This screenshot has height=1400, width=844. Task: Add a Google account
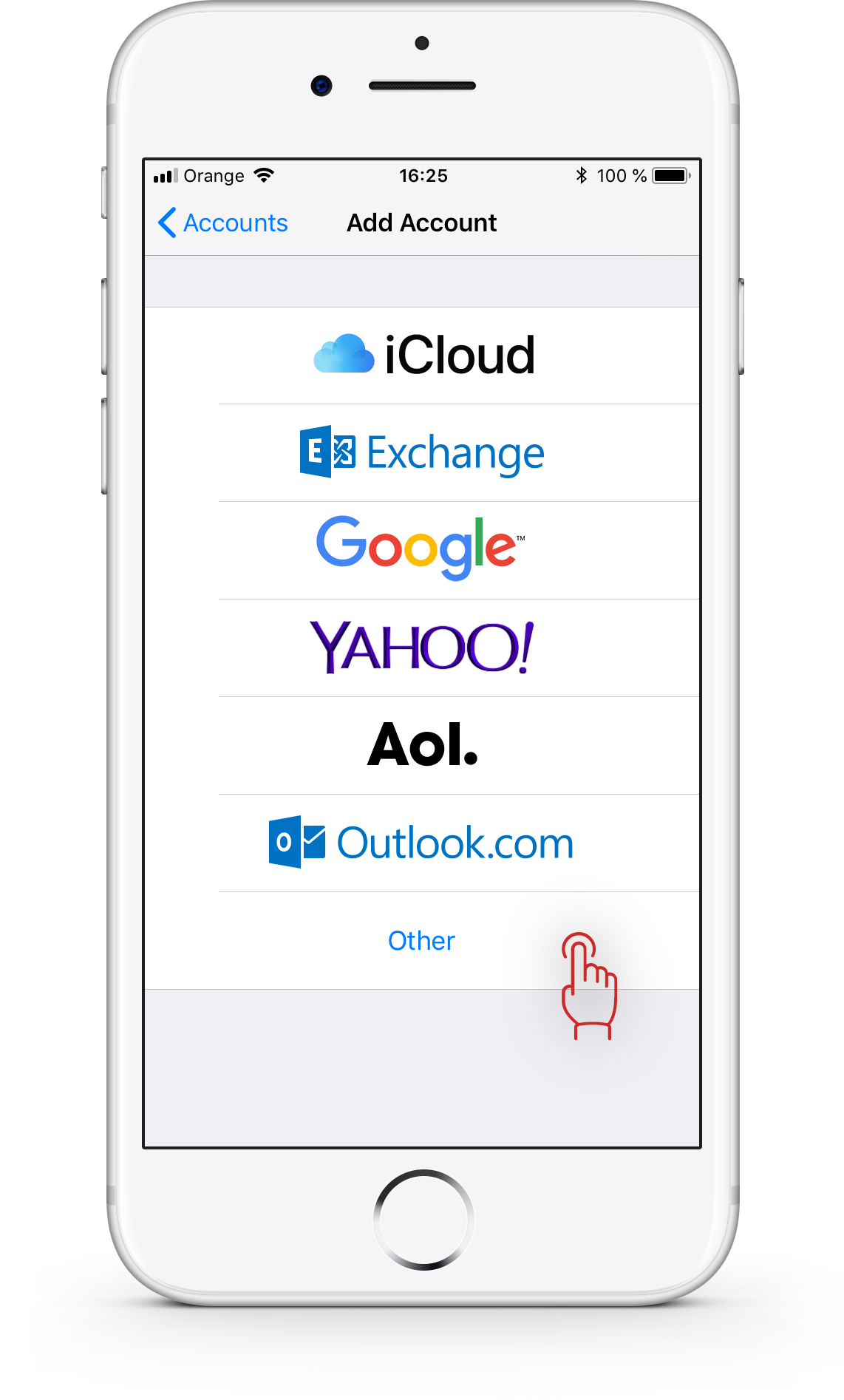point(422,551)
